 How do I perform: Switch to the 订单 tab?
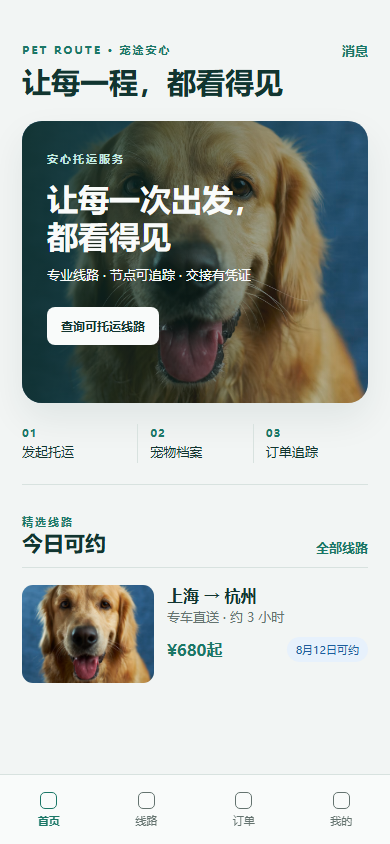(244, 810)
